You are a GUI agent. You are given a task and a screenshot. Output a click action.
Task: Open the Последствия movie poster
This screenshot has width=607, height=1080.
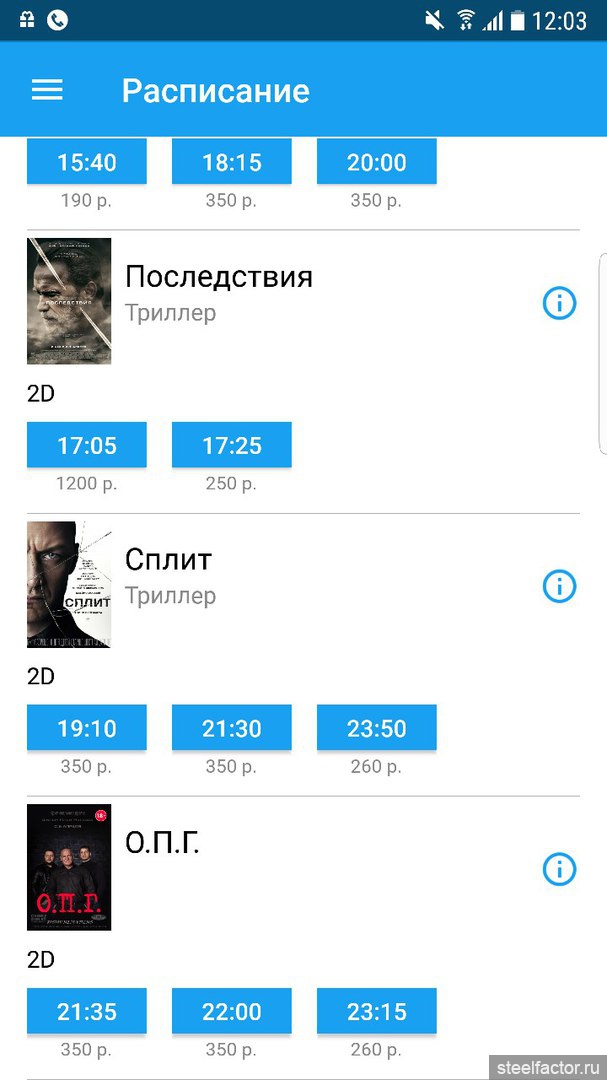[x=69, y=301]
